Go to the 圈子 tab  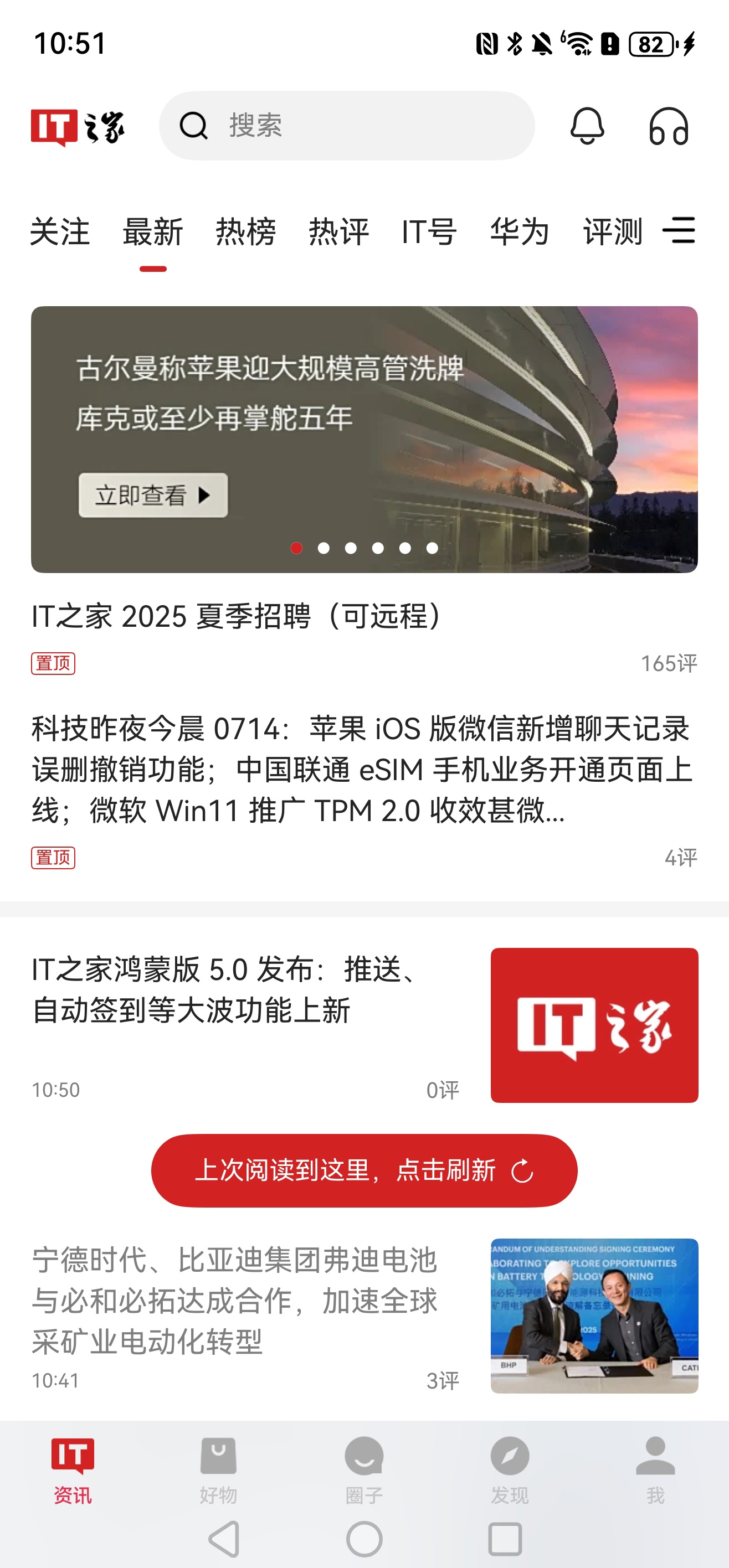[364, 1468]
